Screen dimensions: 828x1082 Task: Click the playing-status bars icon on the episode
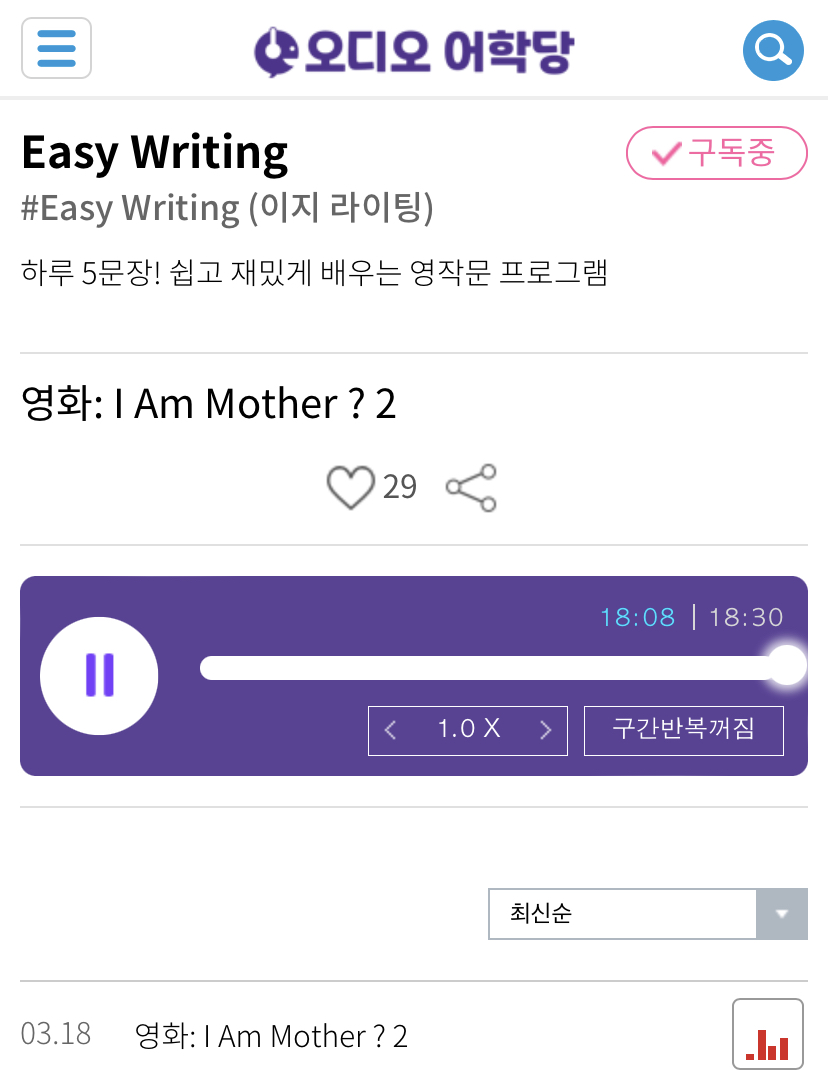(x=768, y=1034)
